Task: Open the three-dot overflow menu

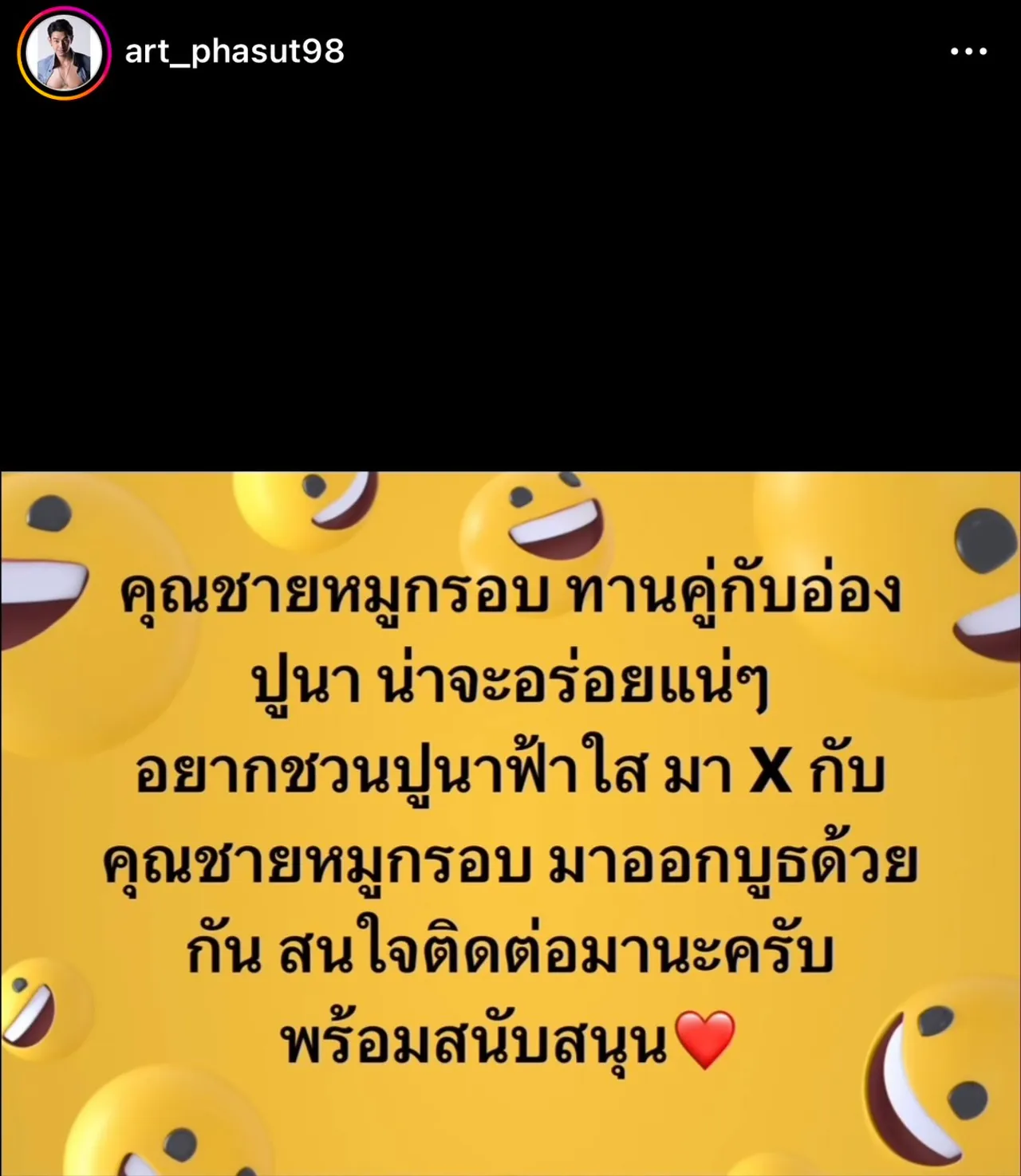Action: [968, 52]
